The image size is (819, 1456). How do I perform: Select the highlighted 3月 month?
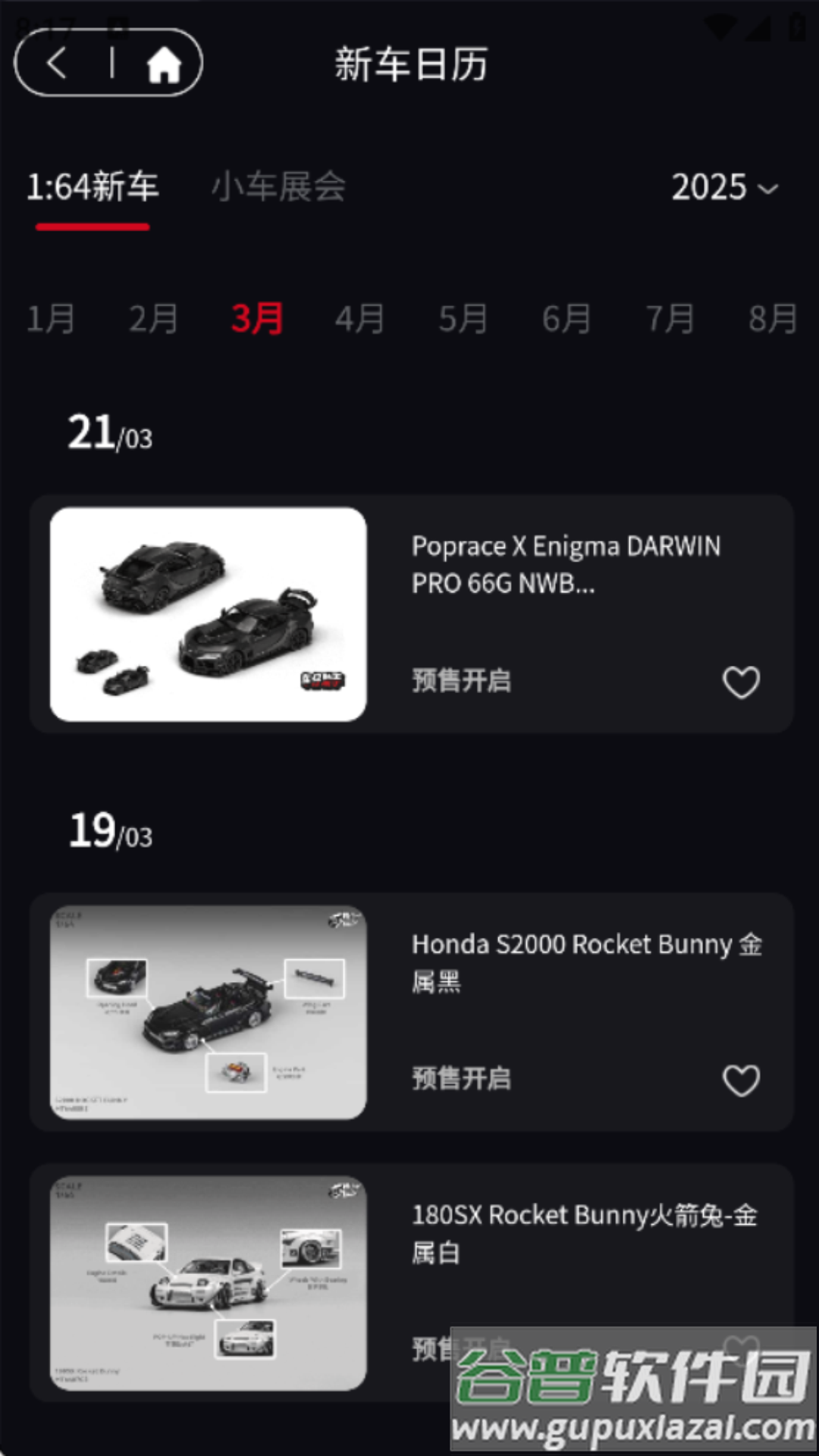tap(258, 318)
